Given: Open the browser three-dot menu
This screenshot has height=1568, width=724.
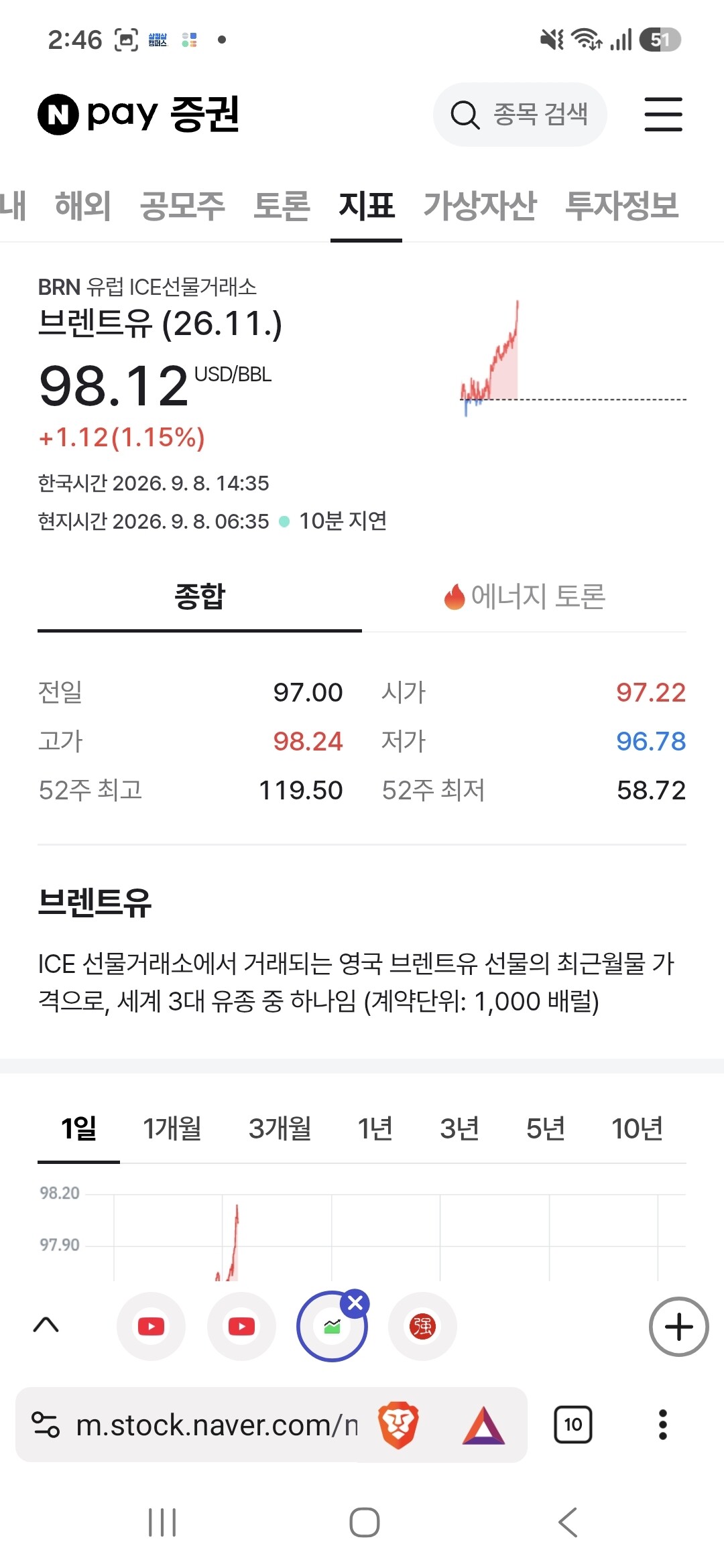Looking at the screenshot, I should tap(662, 1425).
